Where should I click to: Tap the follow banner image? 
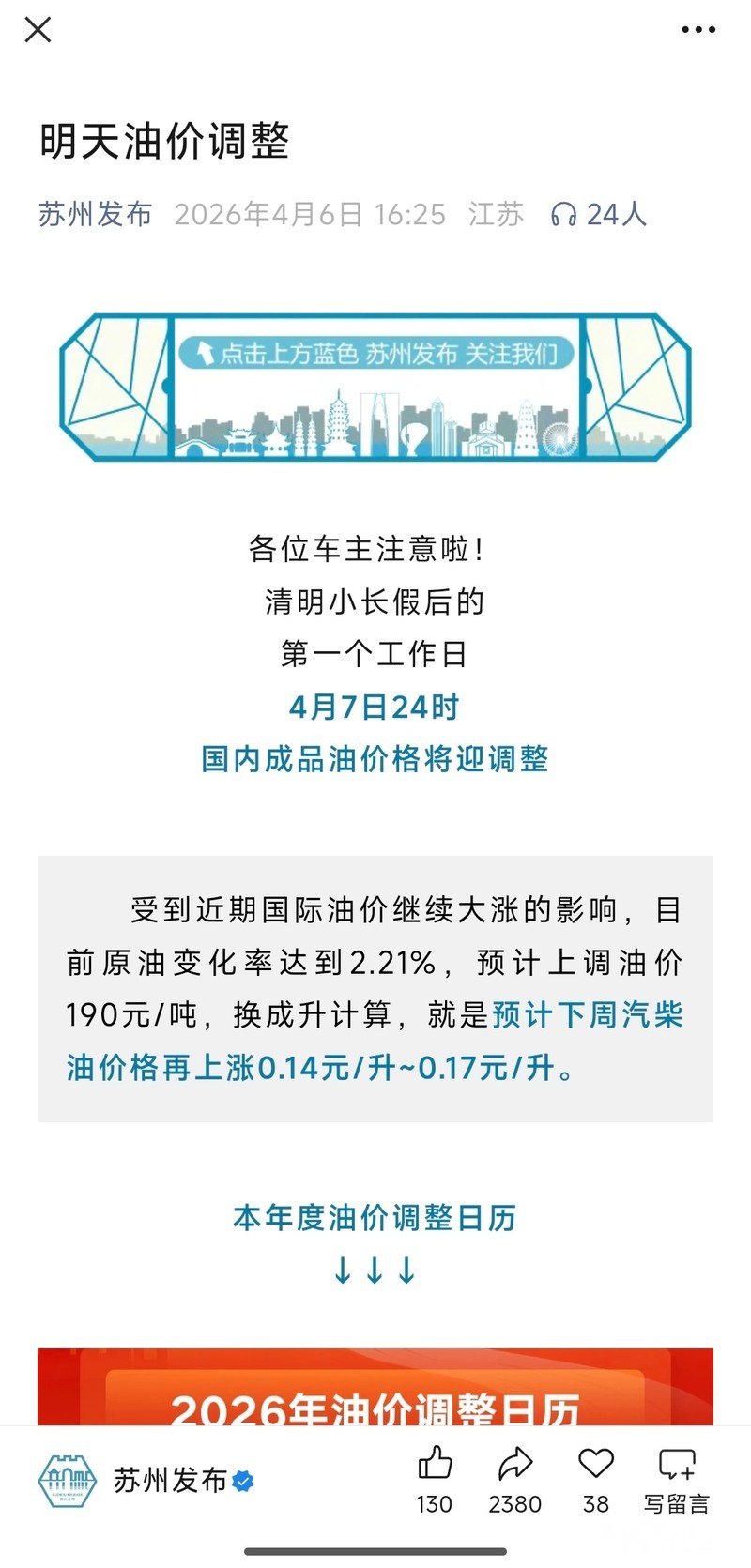coord(375,387)
